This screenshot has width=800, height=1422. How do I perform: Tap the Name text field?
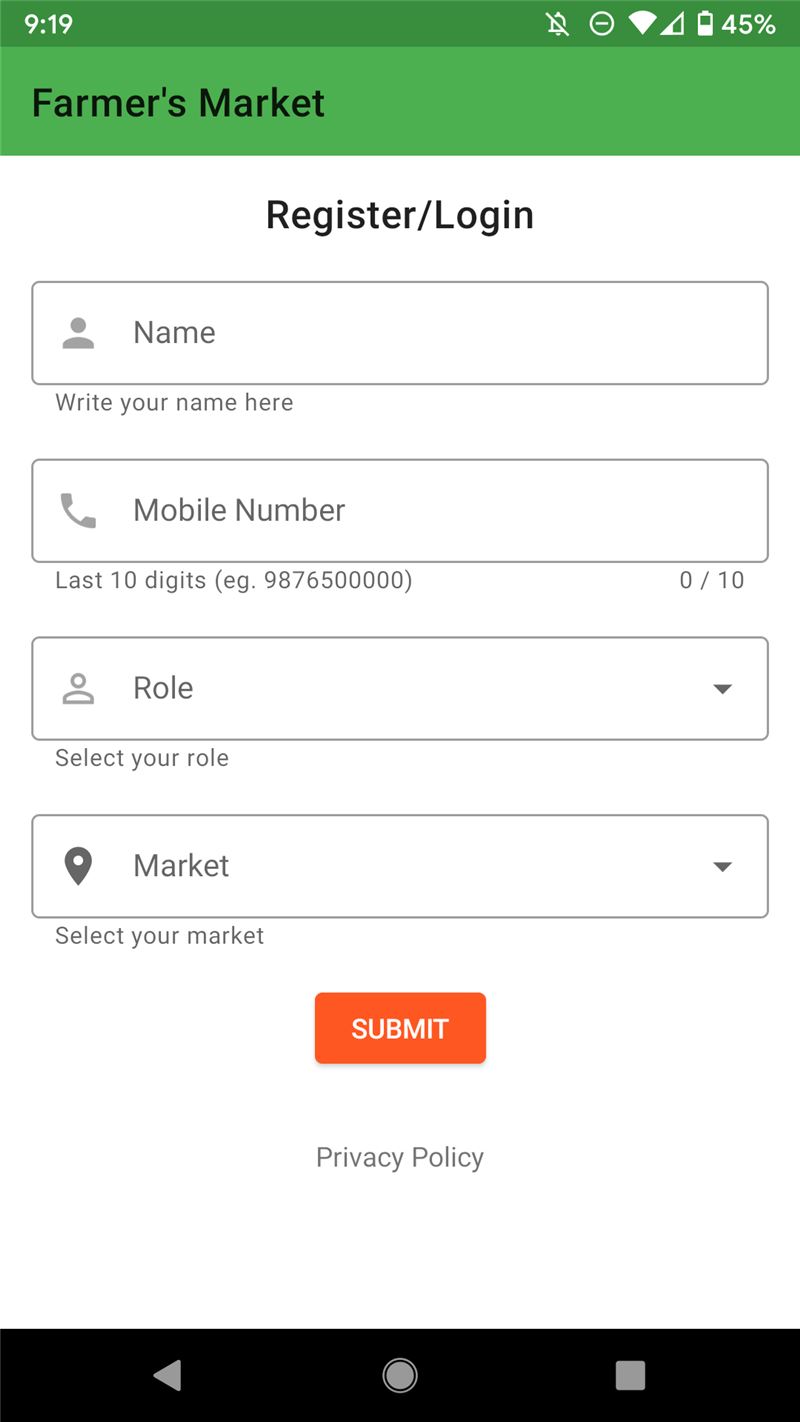point(400,333)
